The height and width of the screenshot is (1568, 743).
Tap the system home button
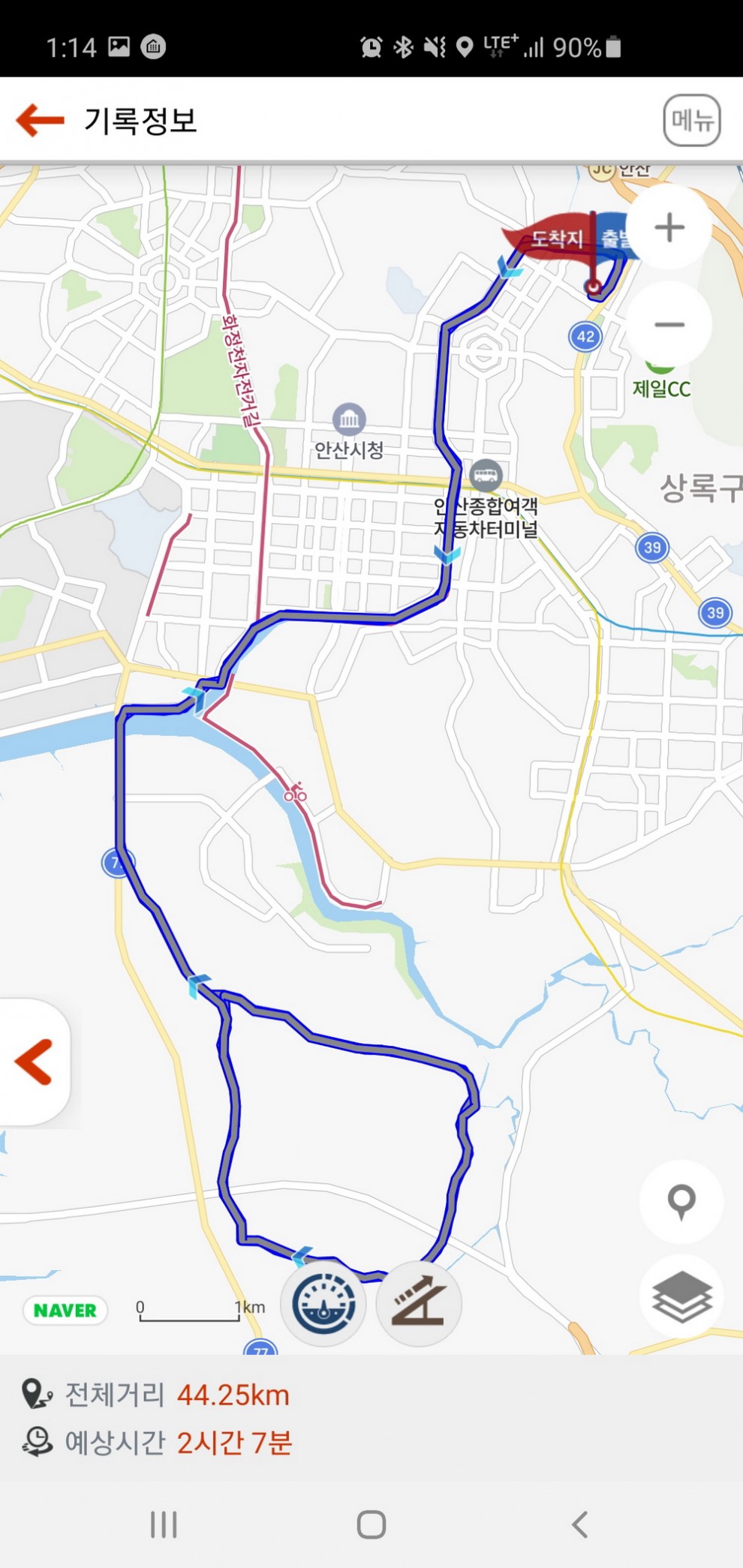tap(371, 1524)
